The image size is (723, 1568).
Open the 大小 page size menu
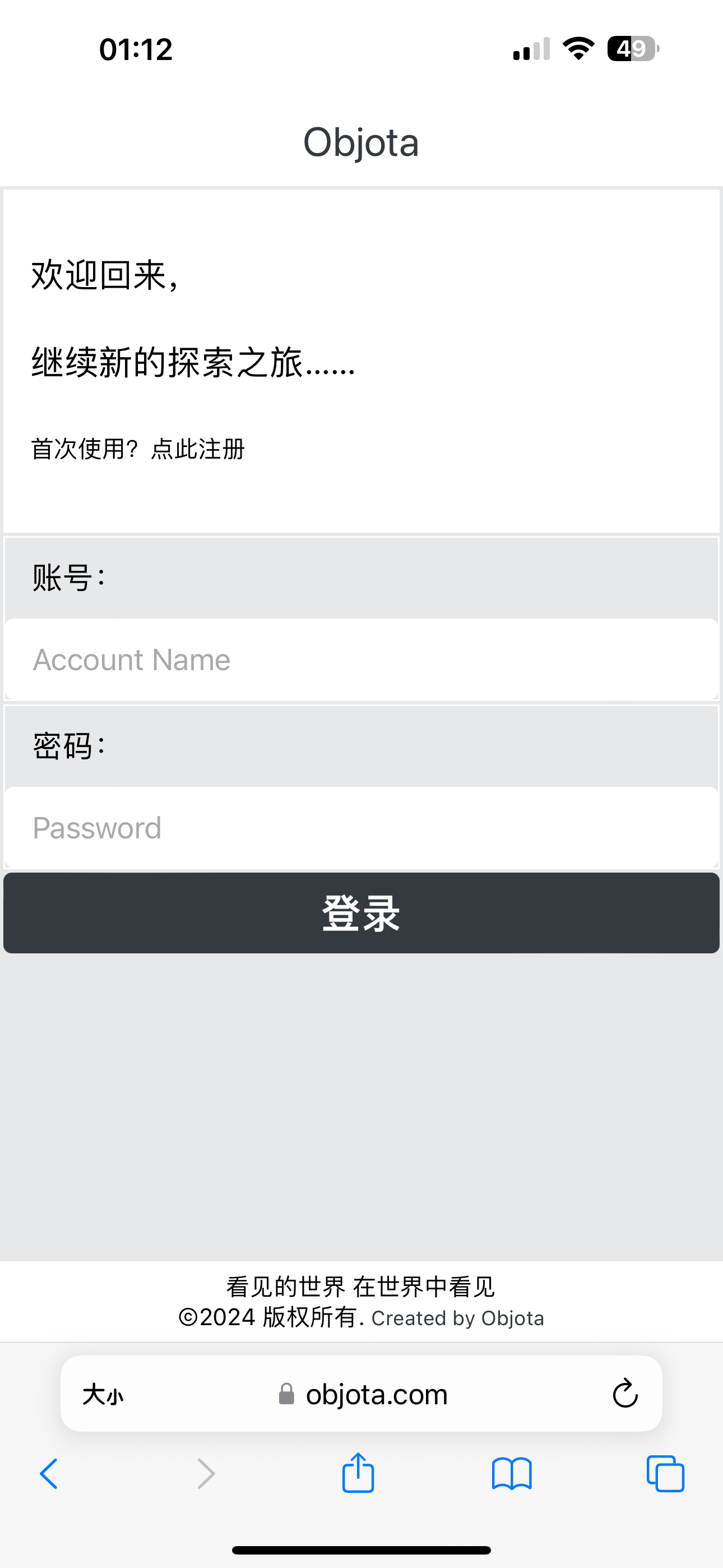point(103,1394)
